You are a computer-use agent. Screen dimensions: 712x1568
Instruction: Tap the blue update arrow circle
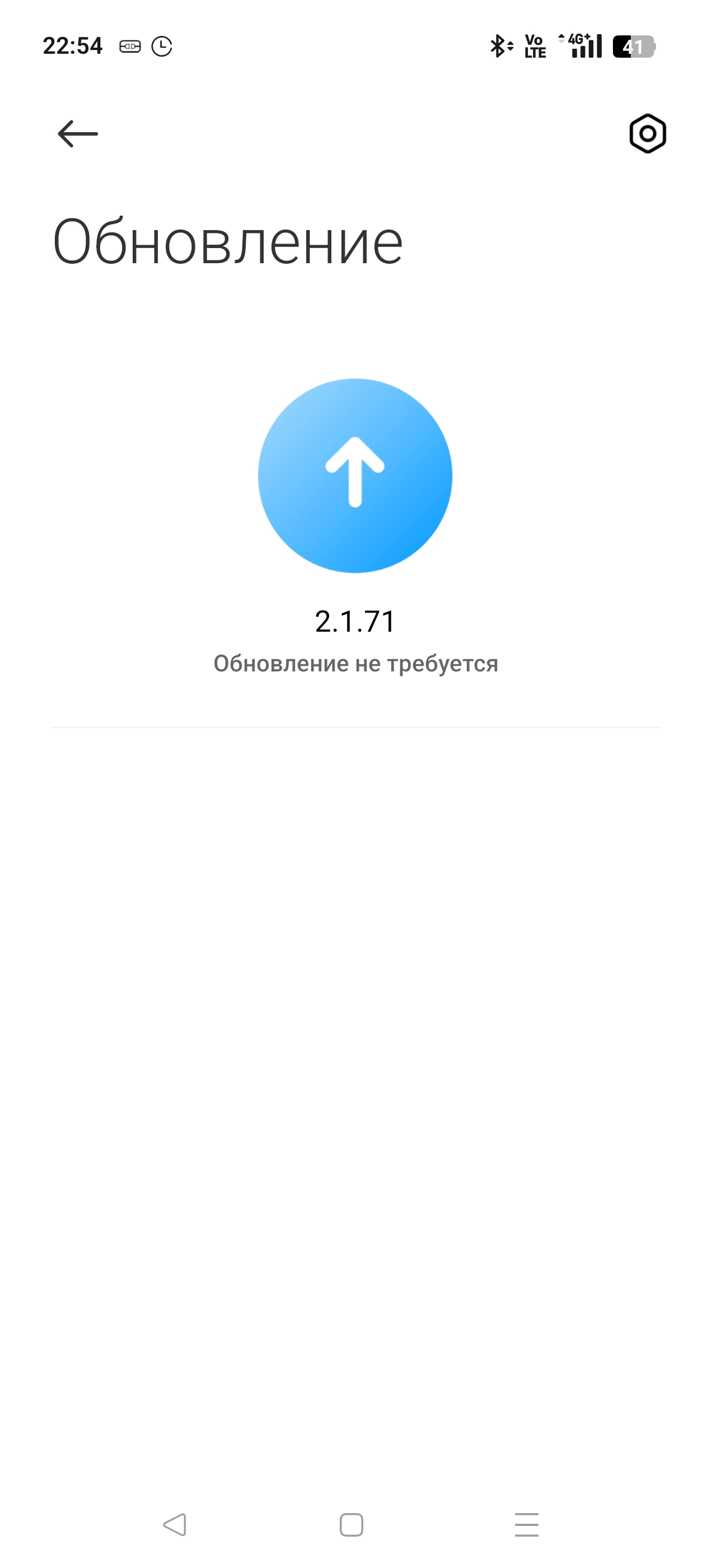[x=355, y=476]
